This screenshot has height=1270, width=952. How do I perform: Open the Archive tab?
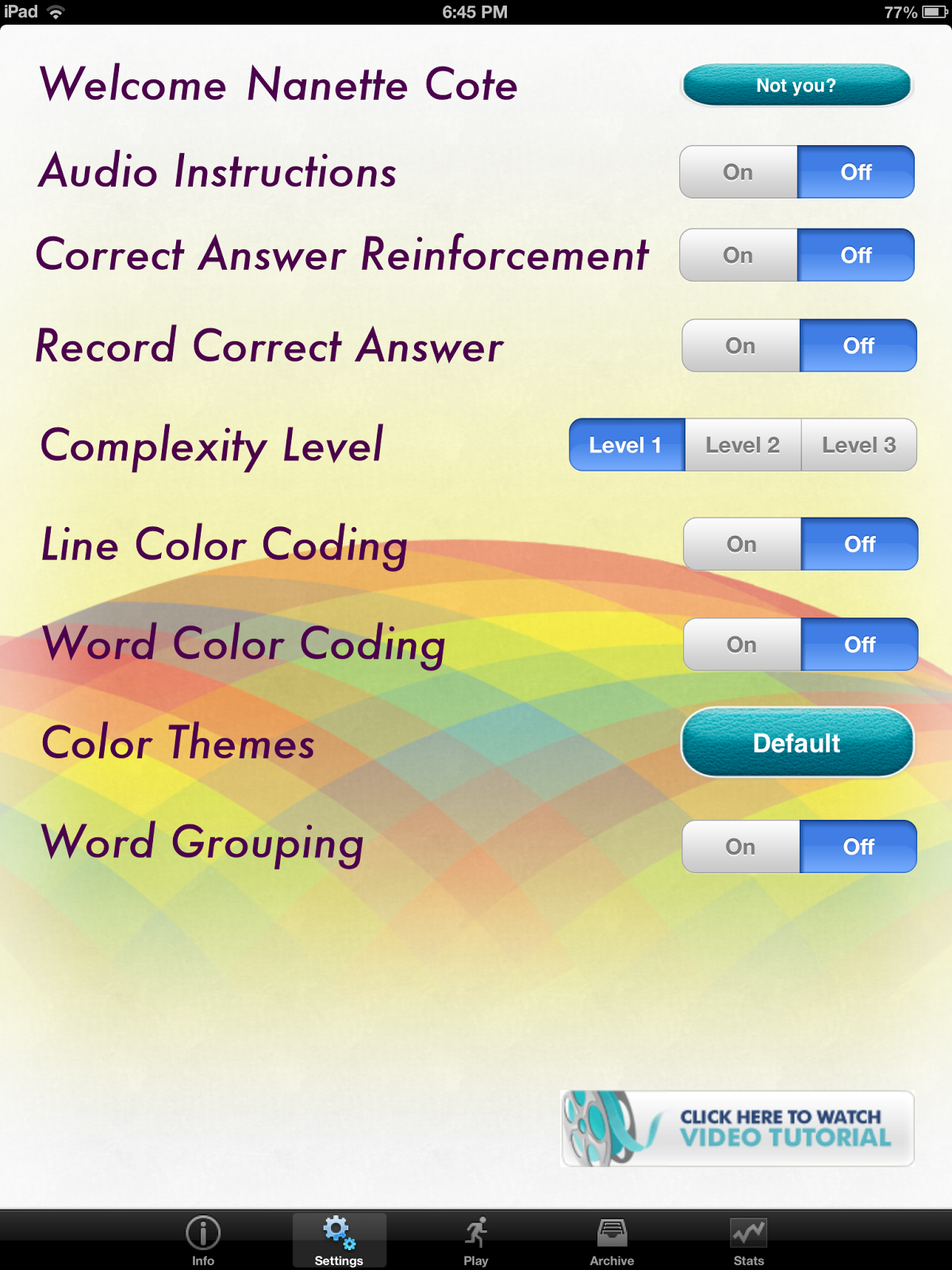coord(612,1241)
